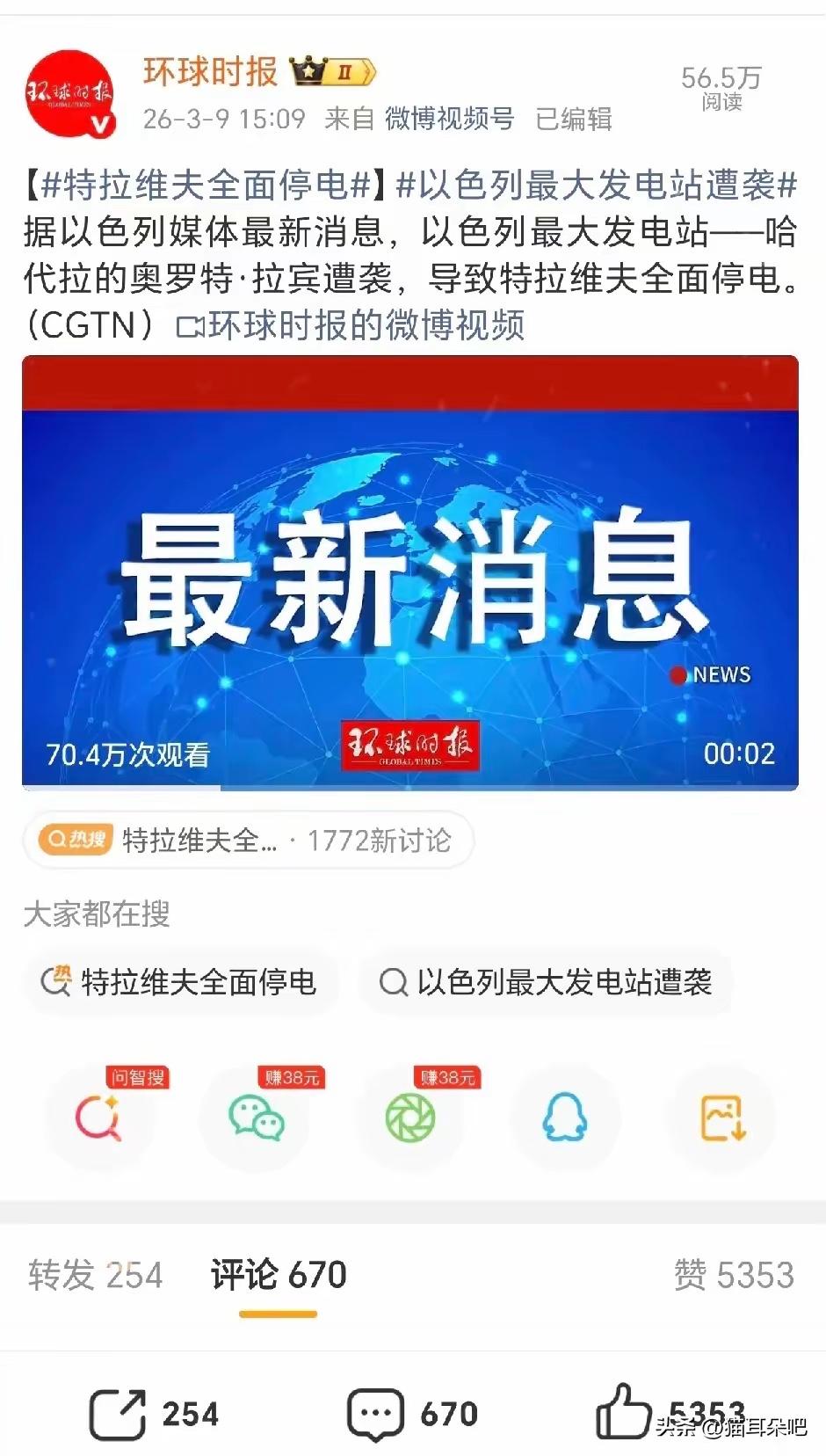Viewport: 826px width, 1456px height.
Task: Play the 最新消息 news video thumbnail
Action: (x=413, y=571)
